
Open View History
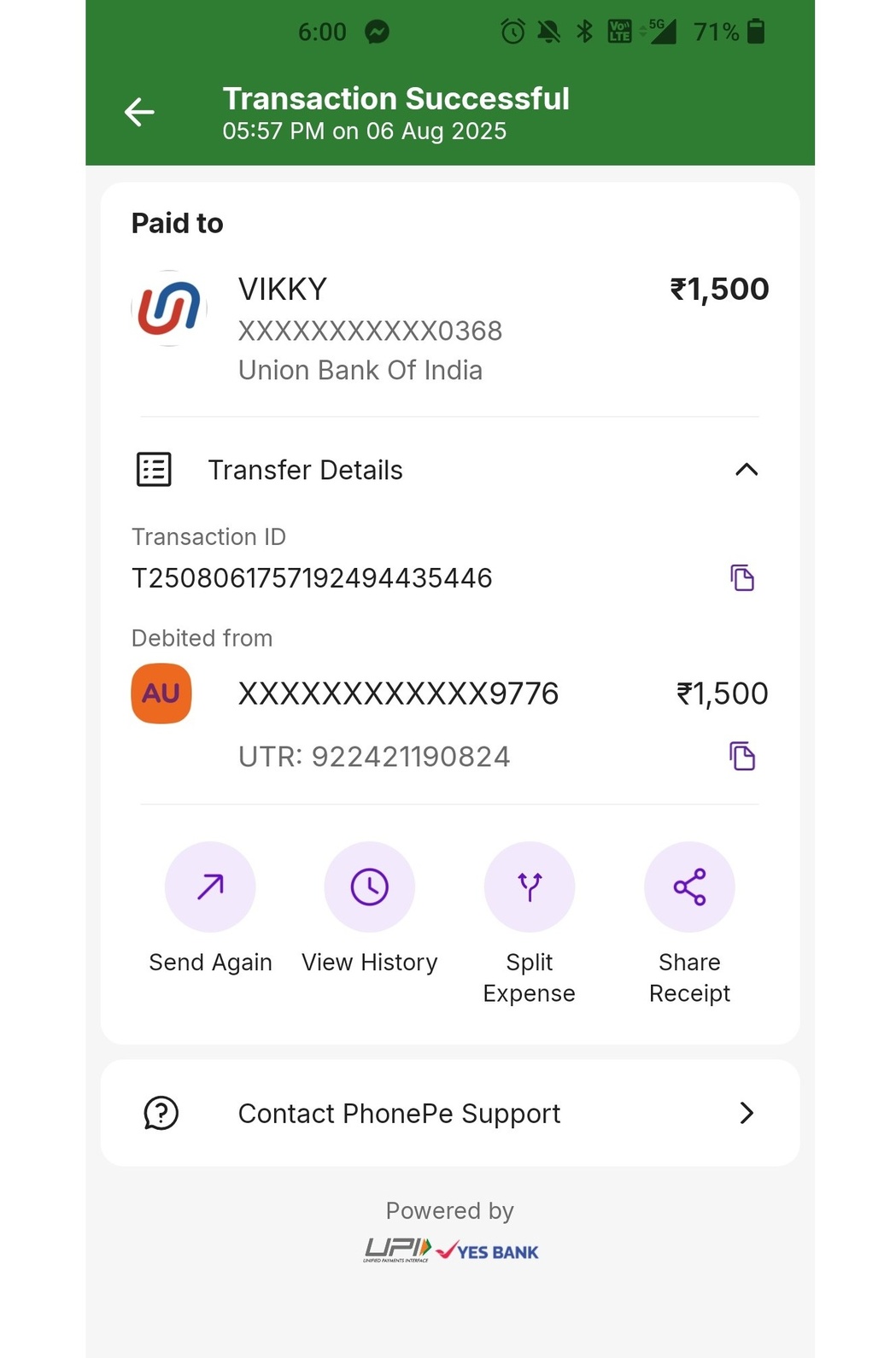(x=369, y=887)
